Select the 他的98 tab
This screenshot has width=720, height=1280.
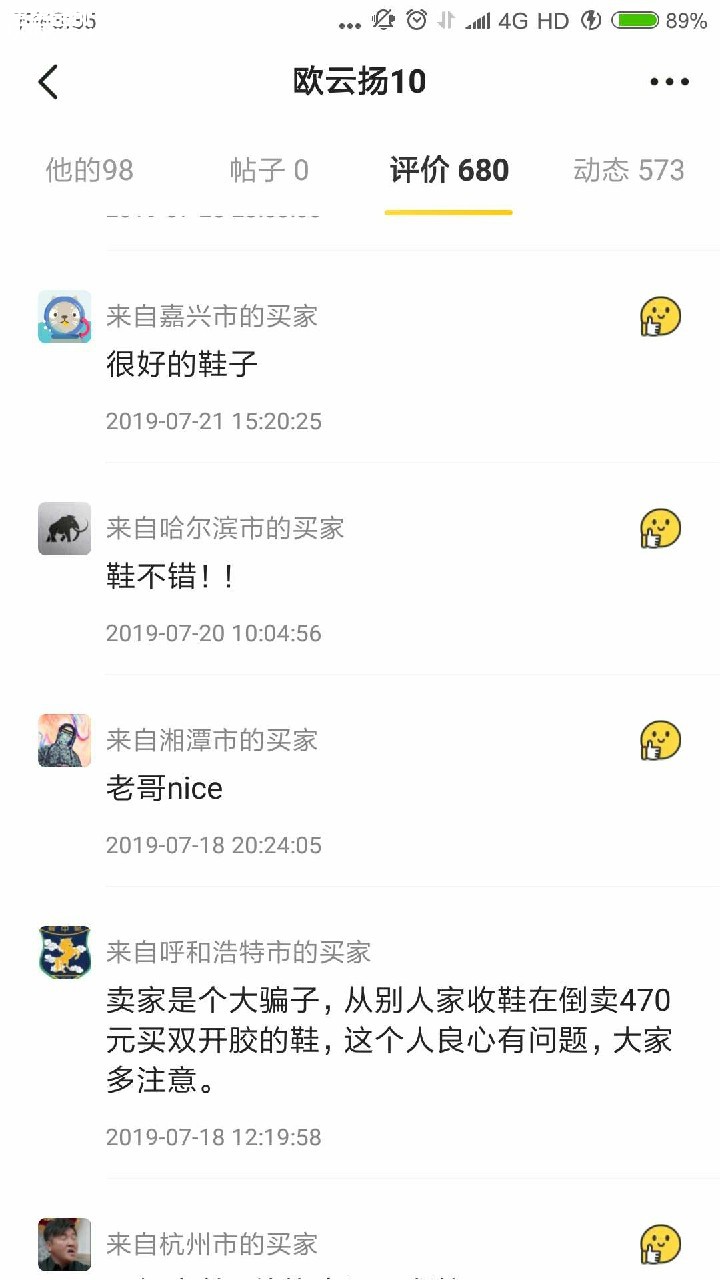(x=89, y=170)
